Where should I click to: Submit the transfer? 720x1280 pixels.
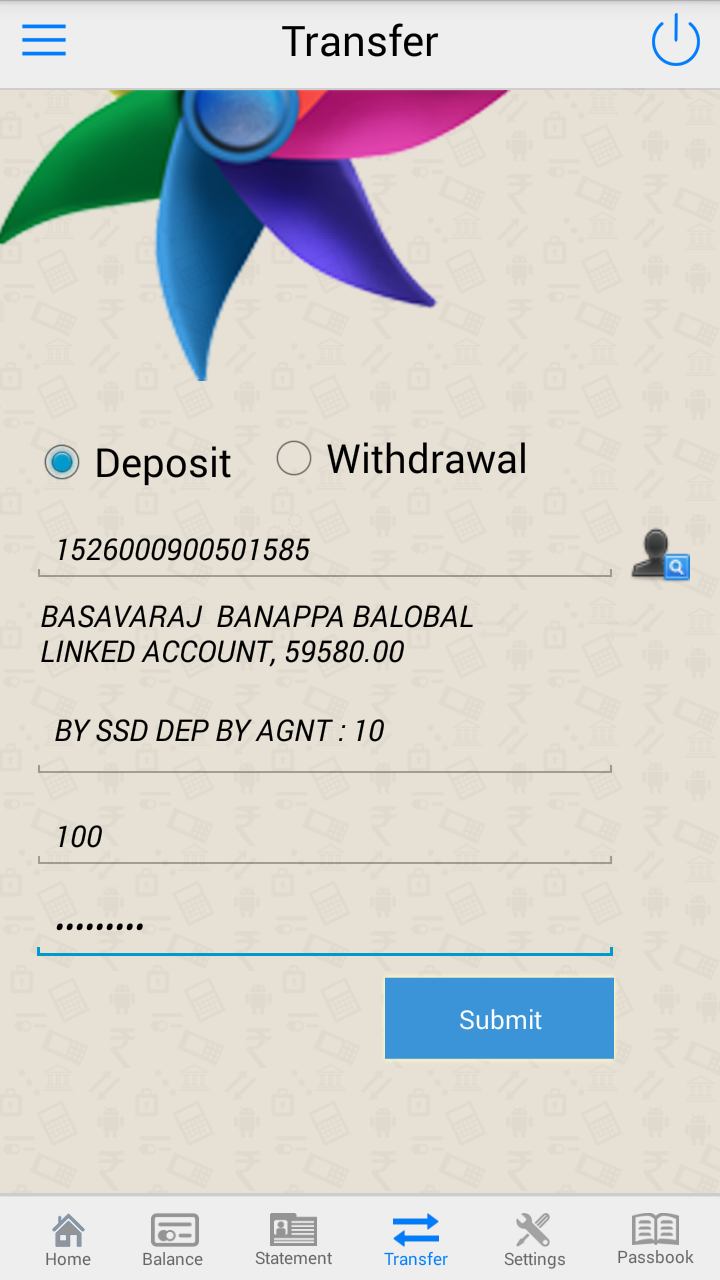coord(499,1019)
